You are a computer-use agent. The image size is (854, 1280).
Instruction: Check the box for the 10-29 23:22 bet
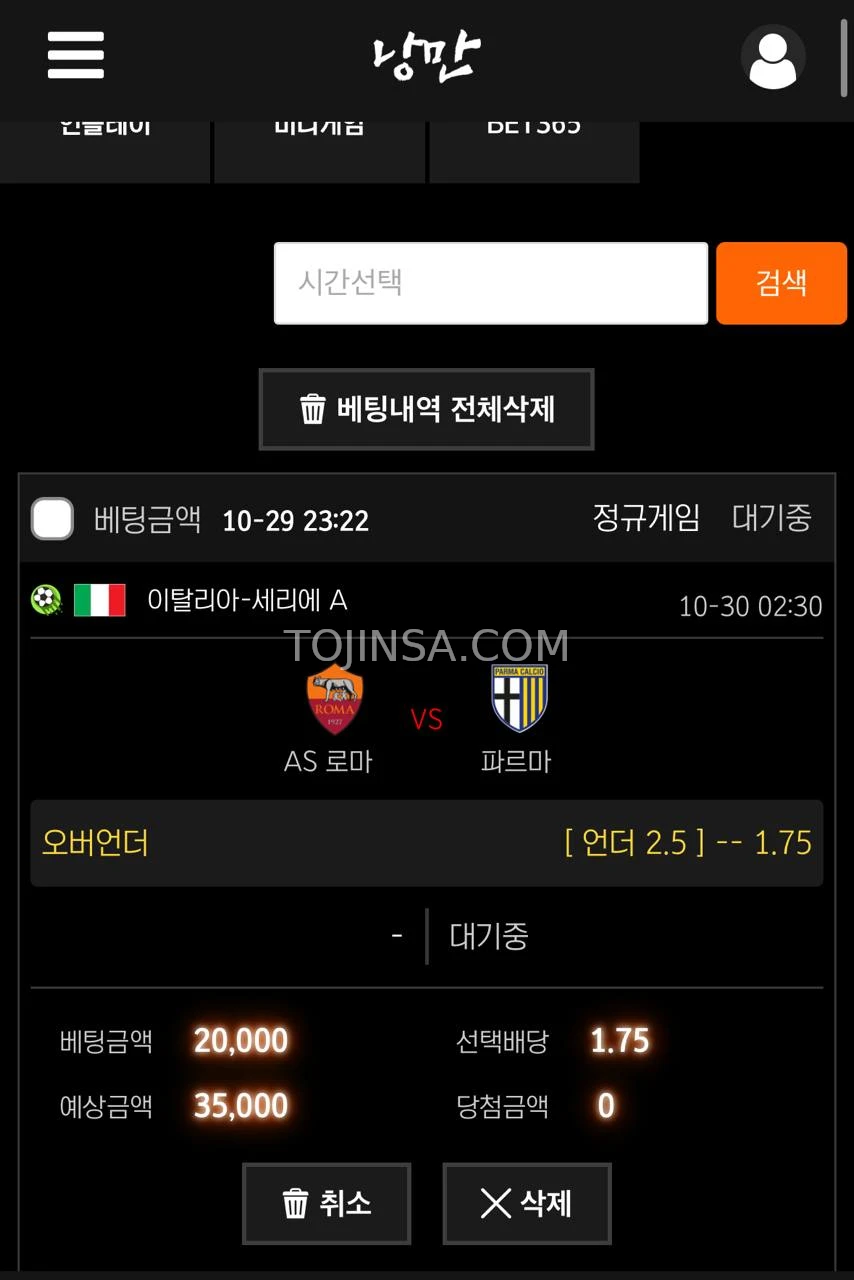[52, 519]
